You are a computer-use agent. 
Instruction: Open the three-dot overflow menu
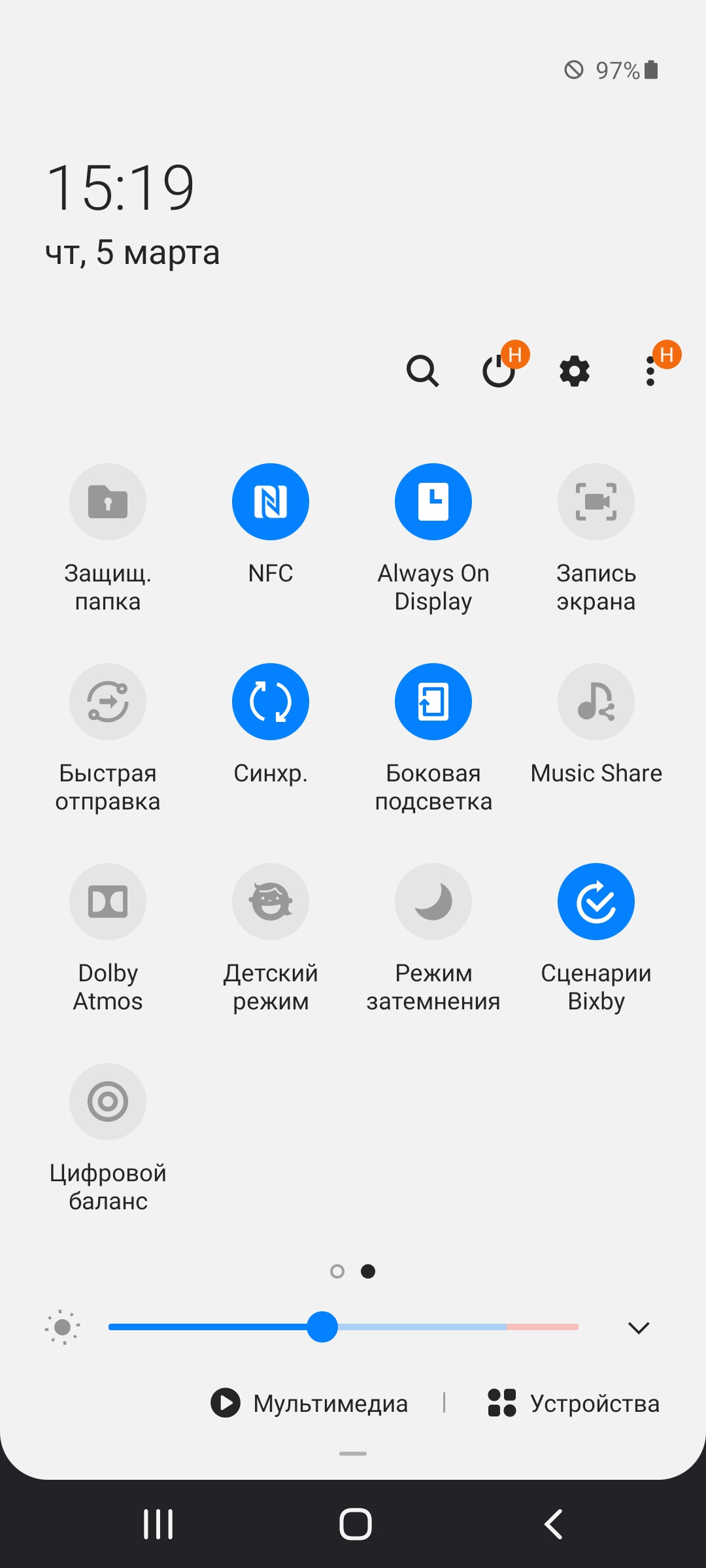[x=650, y=371]
